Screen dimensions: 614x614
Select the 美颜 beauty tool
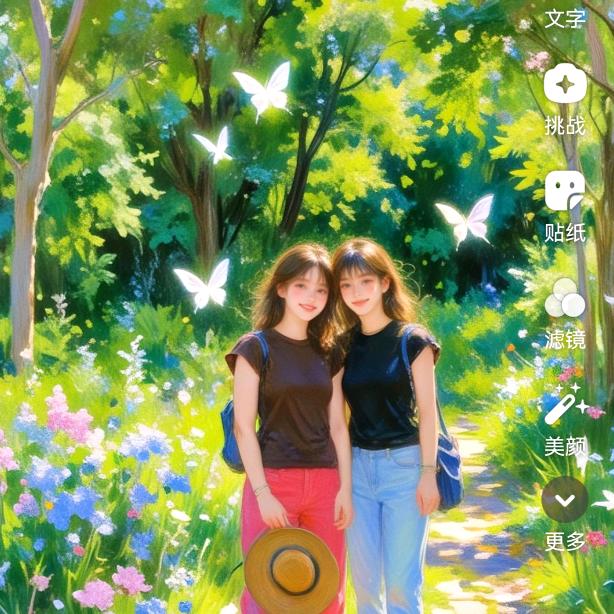565,407
